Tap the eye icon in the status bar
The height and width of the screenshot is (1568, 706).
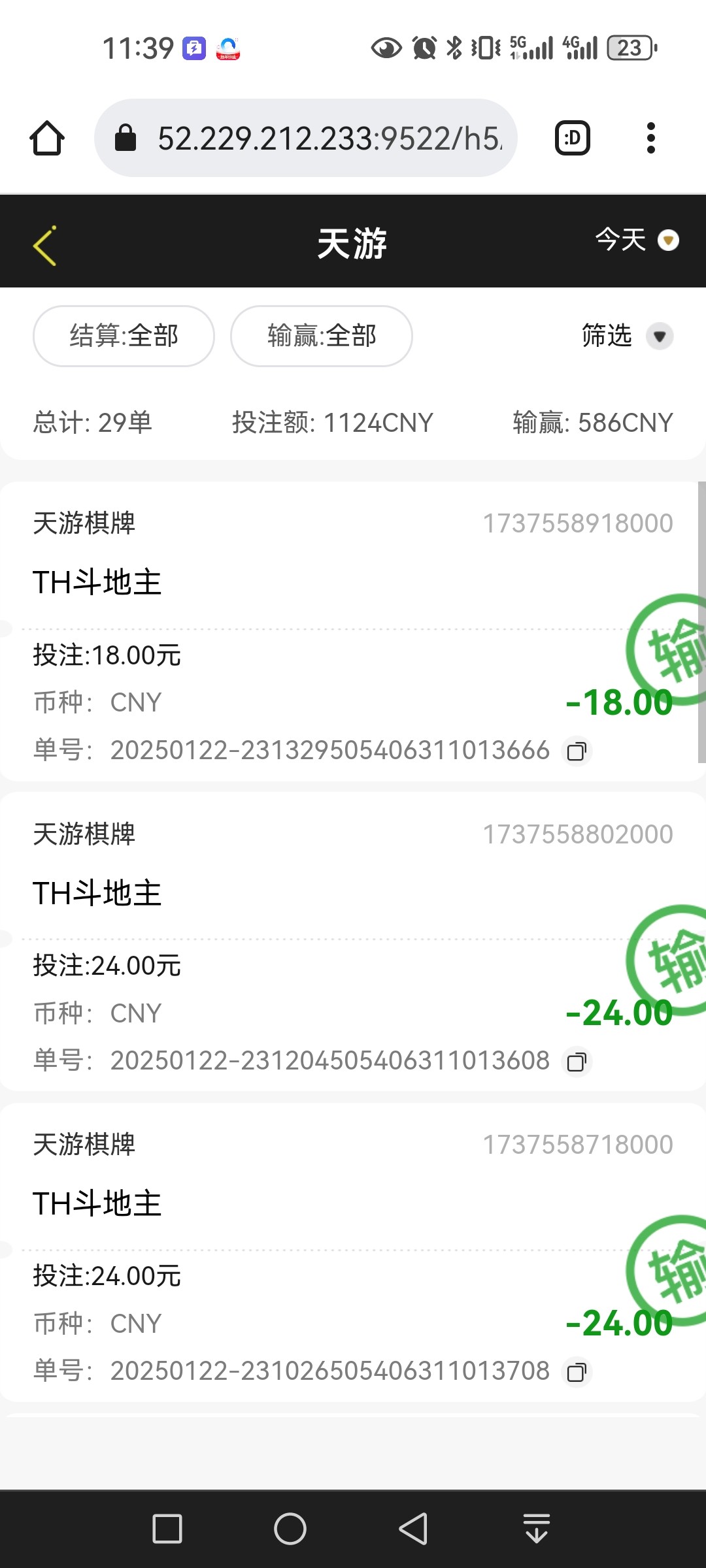(386, 48)
